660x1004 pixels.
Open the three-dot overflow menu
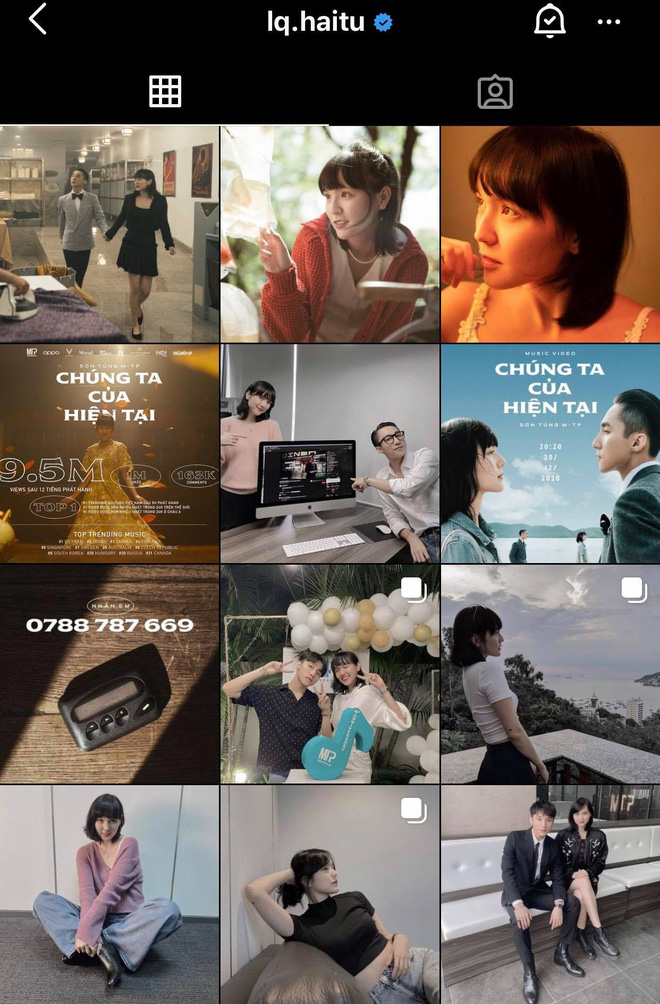tap(608, 21)
